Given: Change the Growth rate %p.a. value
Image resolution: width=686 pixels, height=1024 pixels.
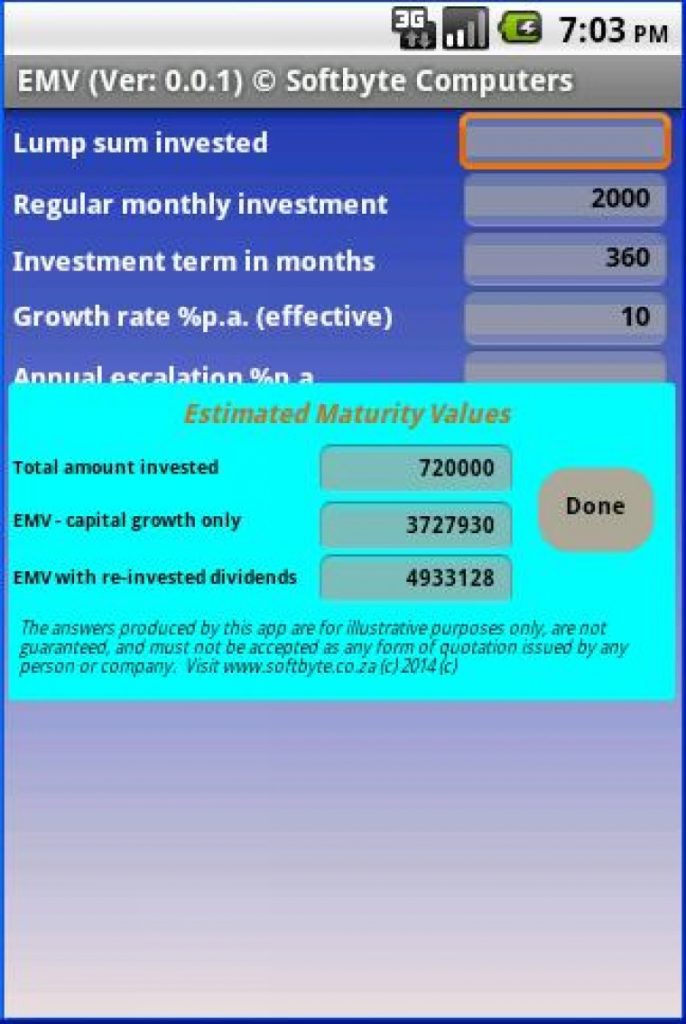Looking at the screenshot, I should point(565,318).
